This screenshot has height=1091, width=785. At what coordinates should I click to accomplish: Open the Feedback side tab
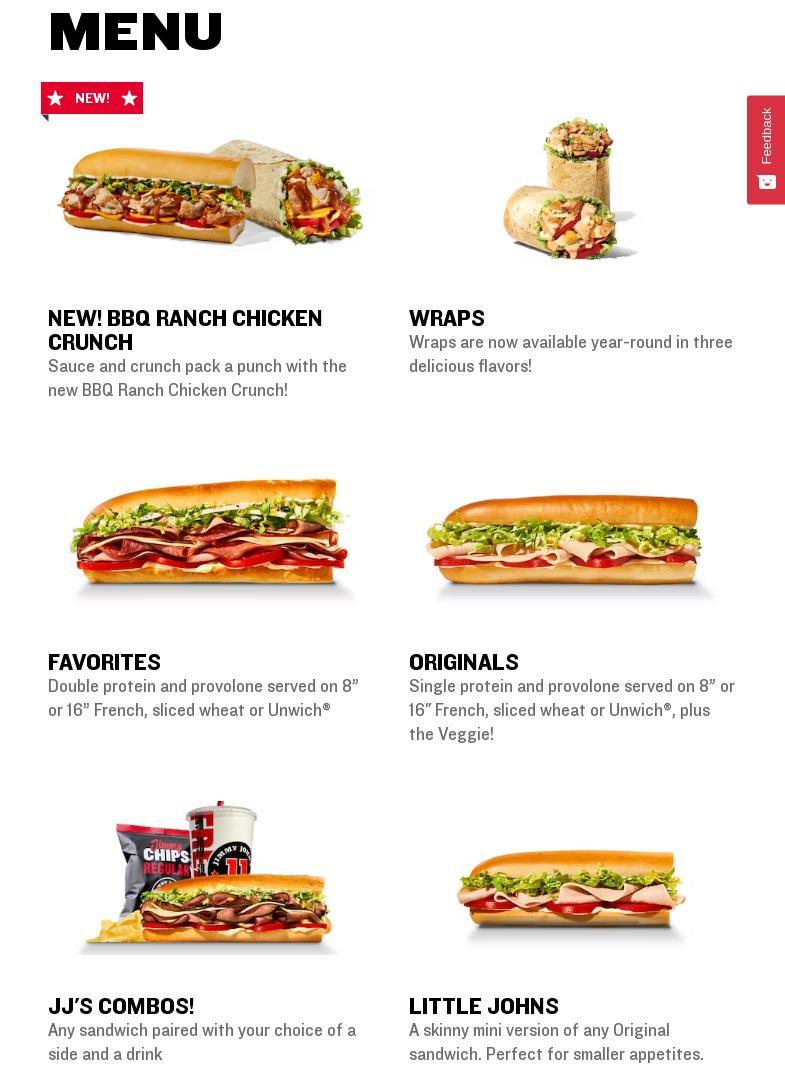point(765,150)
